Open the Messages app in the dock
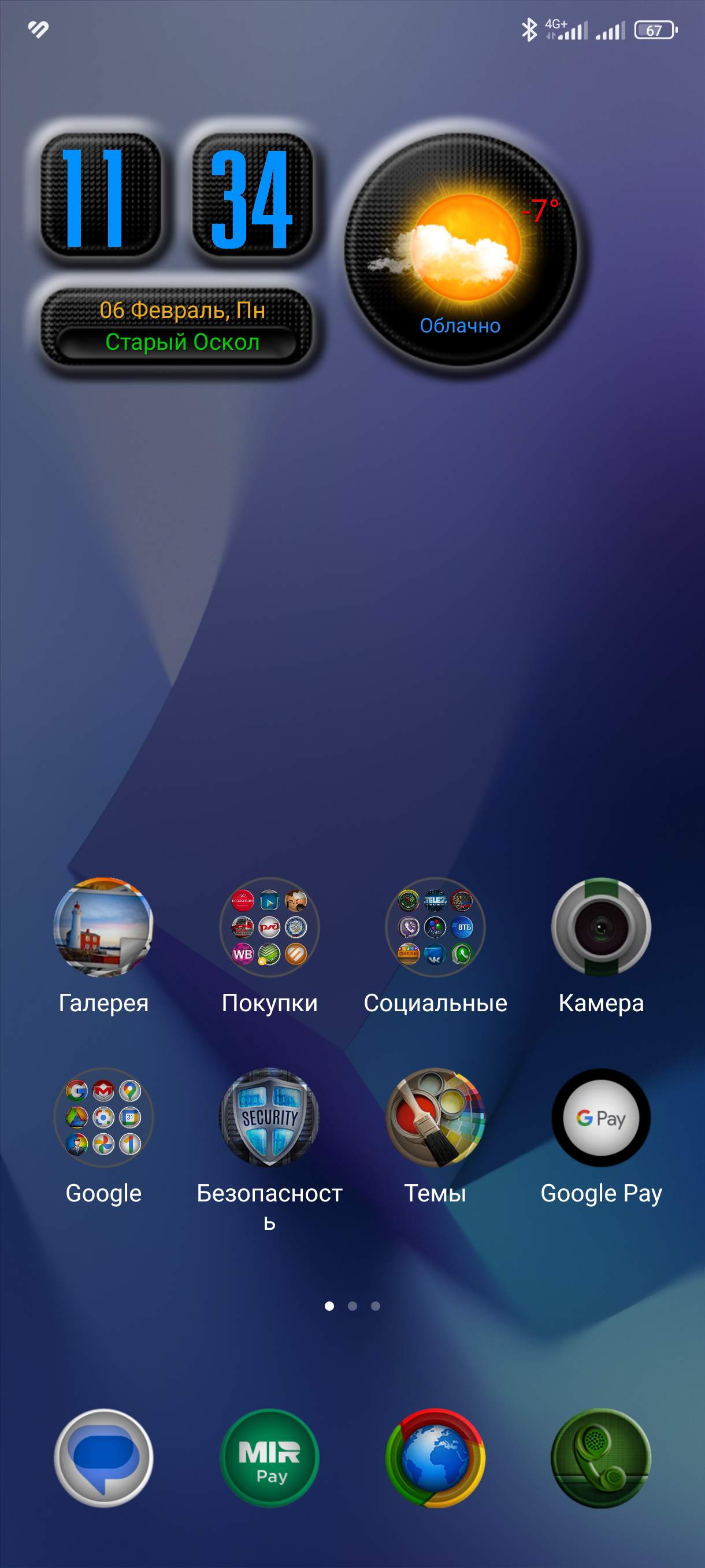The image size is (705, 1568). [103, 1458]
